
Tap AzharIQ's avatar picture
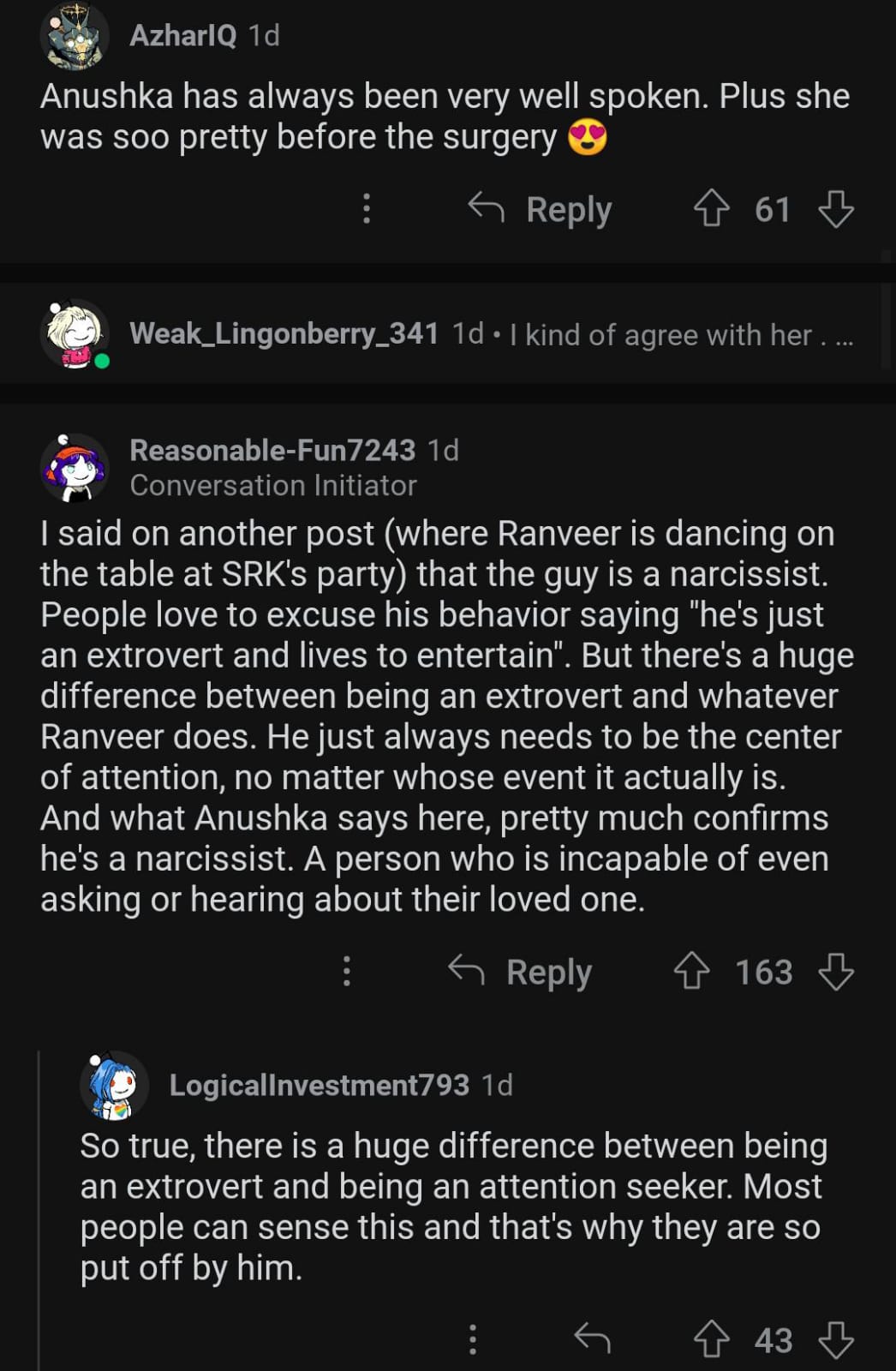click(x=75, y=36)
